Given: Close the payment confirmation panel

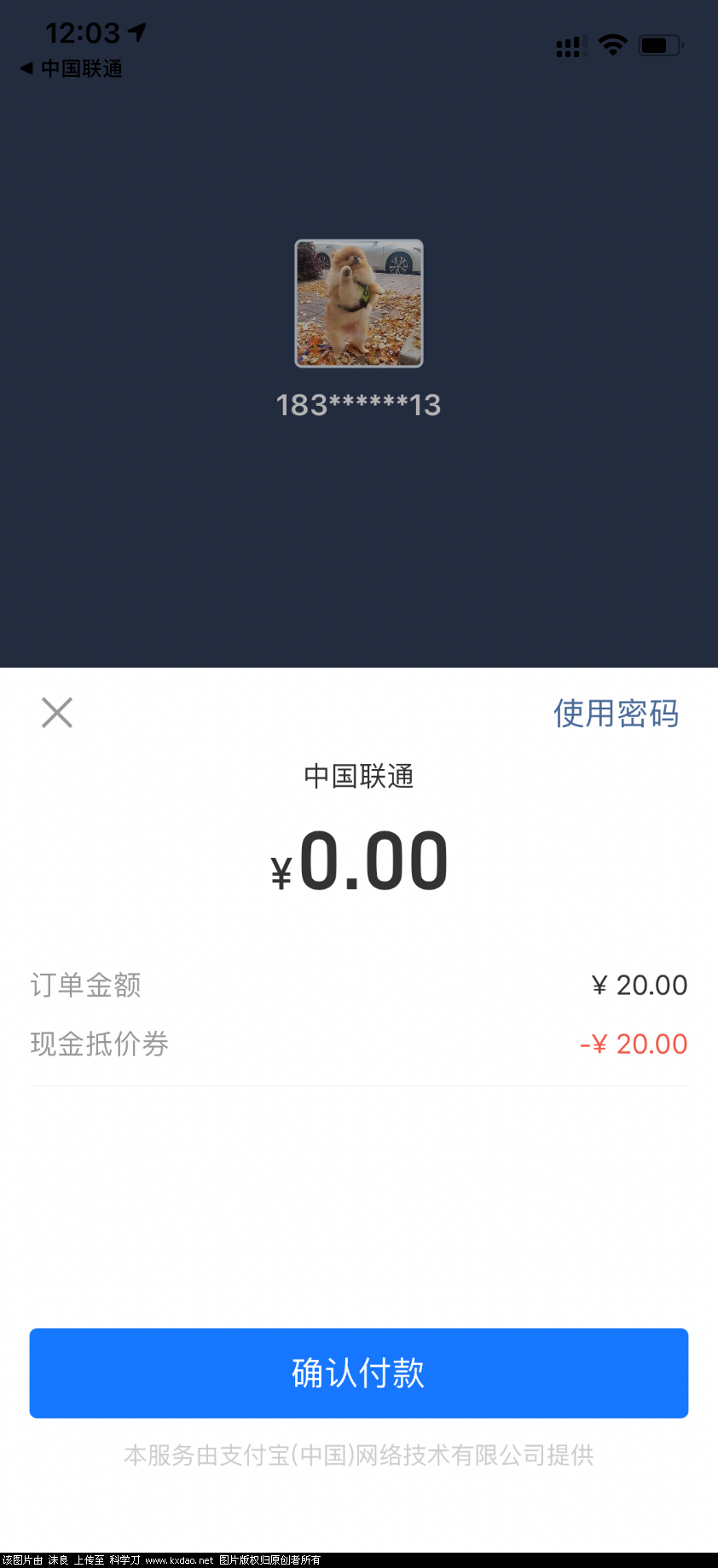Looking at the screenshot, I should (x=56, y=712).
